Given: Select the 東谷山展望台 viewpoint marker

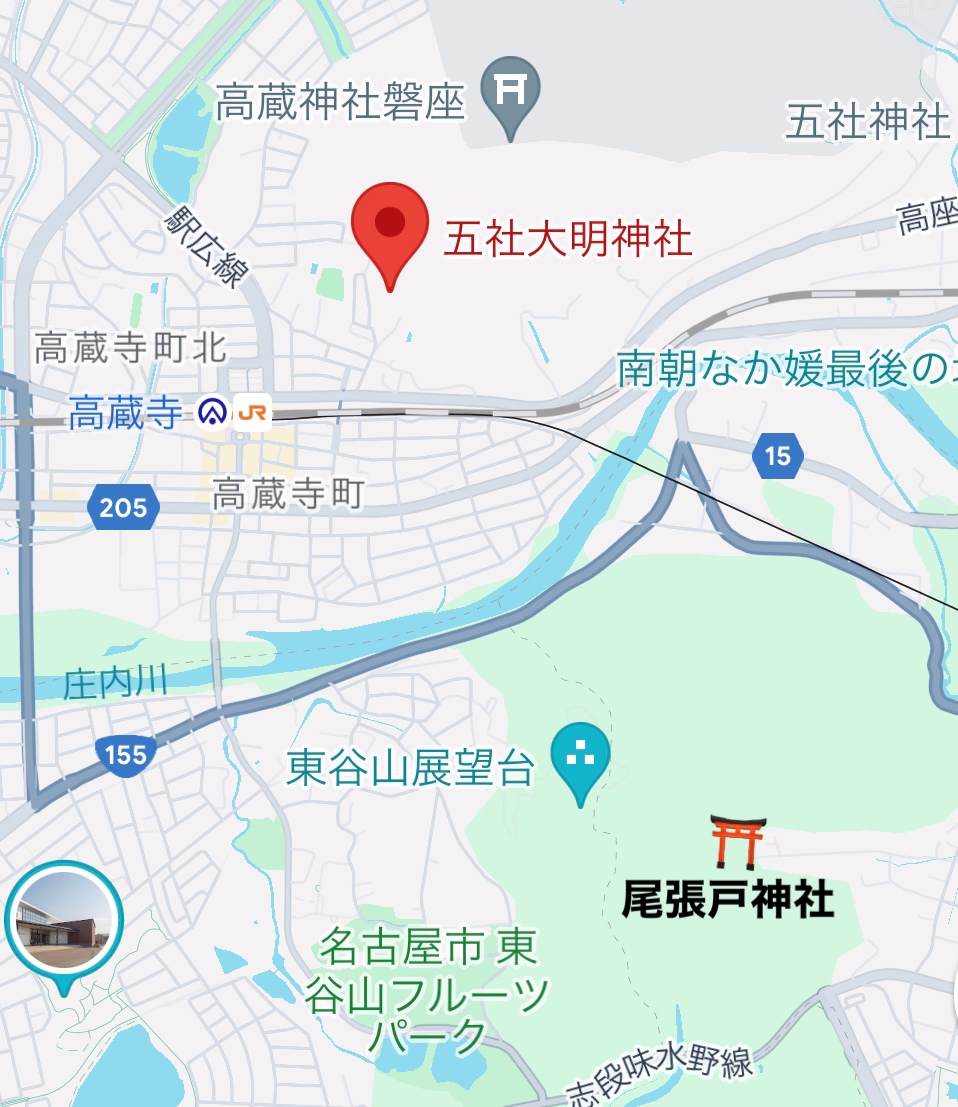Looking at the screenshot, I should [x=580, y=755].
